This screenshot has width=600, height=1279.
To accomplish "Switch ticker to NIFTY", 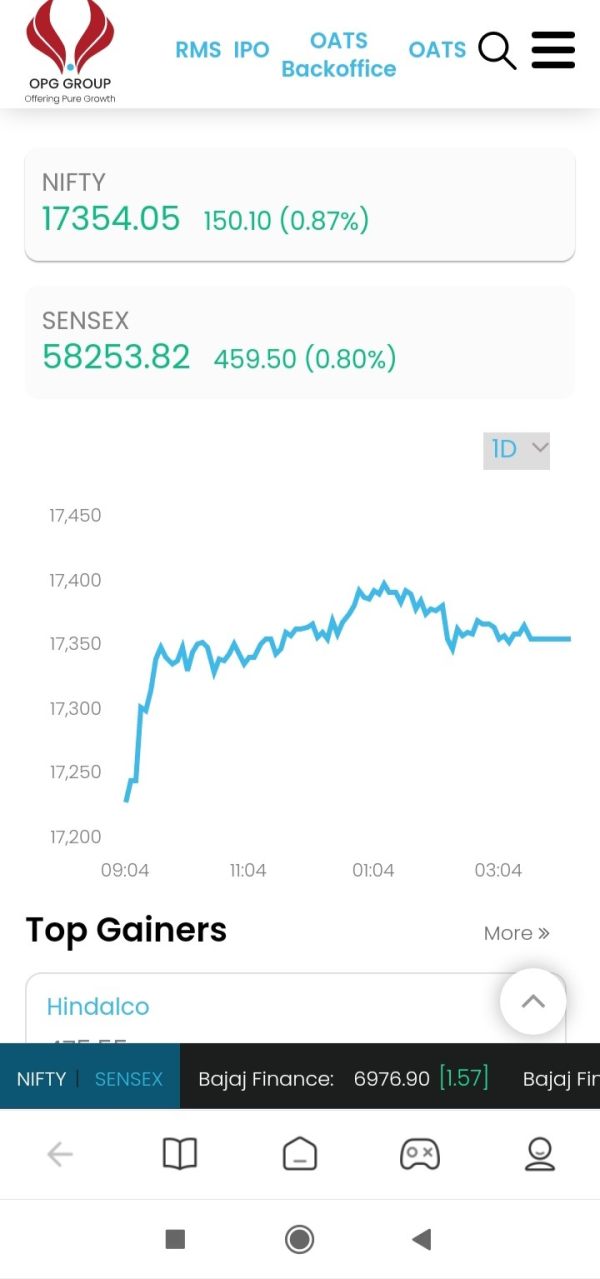I will pos(41,1079).
